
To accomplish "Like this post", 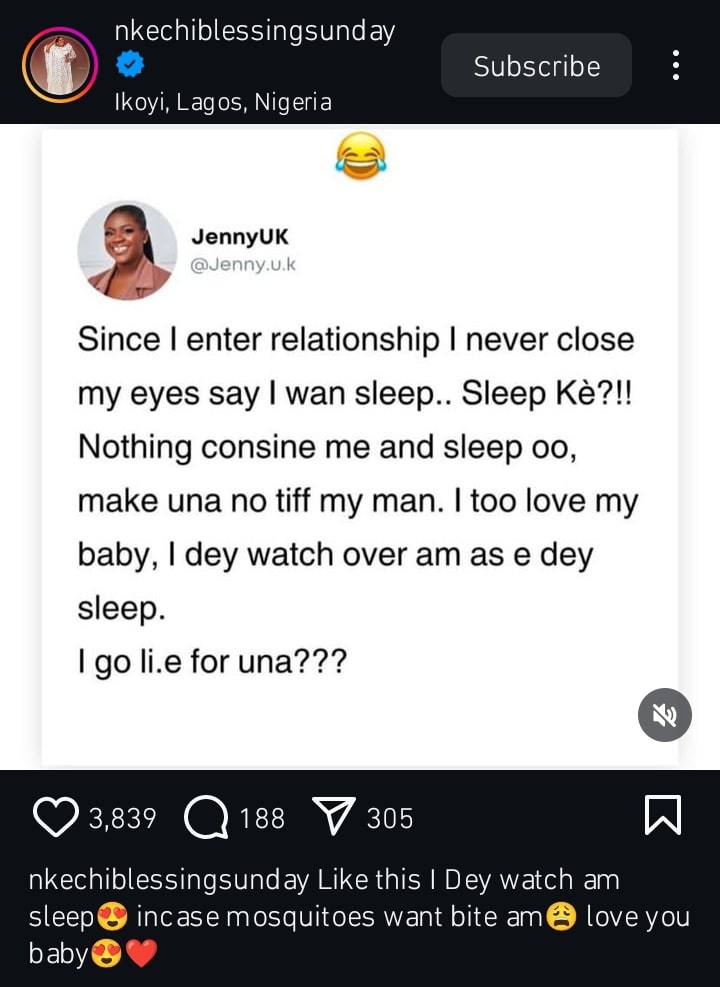I will 56,818.
